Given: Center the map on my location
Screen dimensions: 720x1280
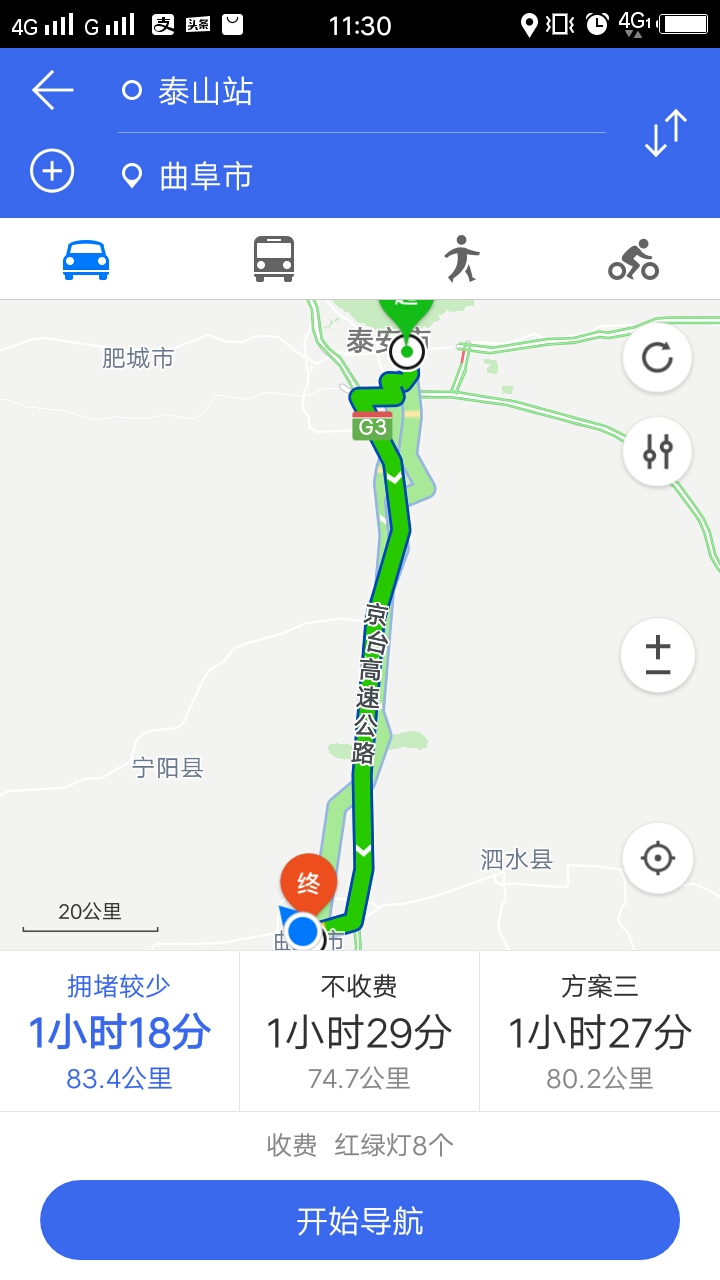Looking at the screenshot, I should tap(657, 858).
